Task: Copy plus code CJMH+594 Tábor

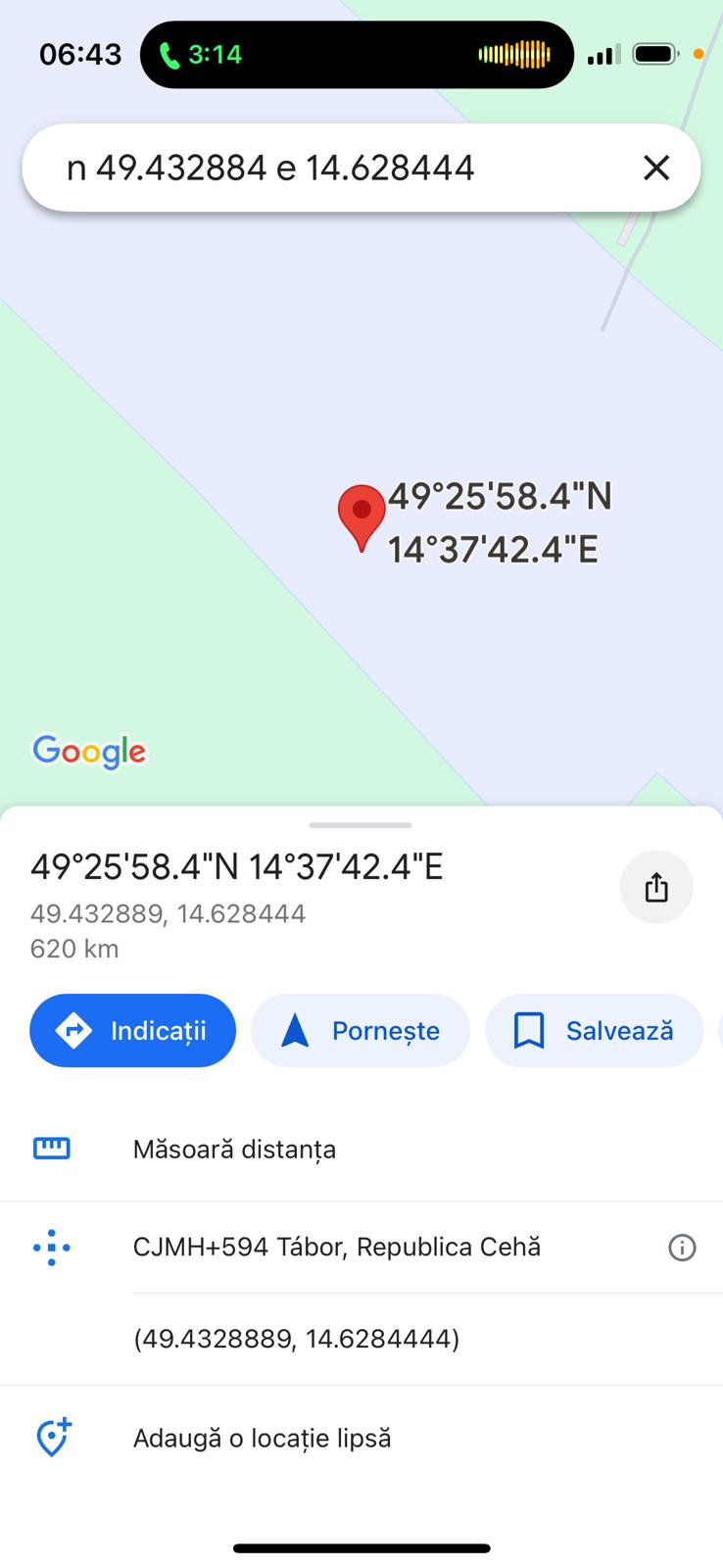Action: click(336, 1247)
